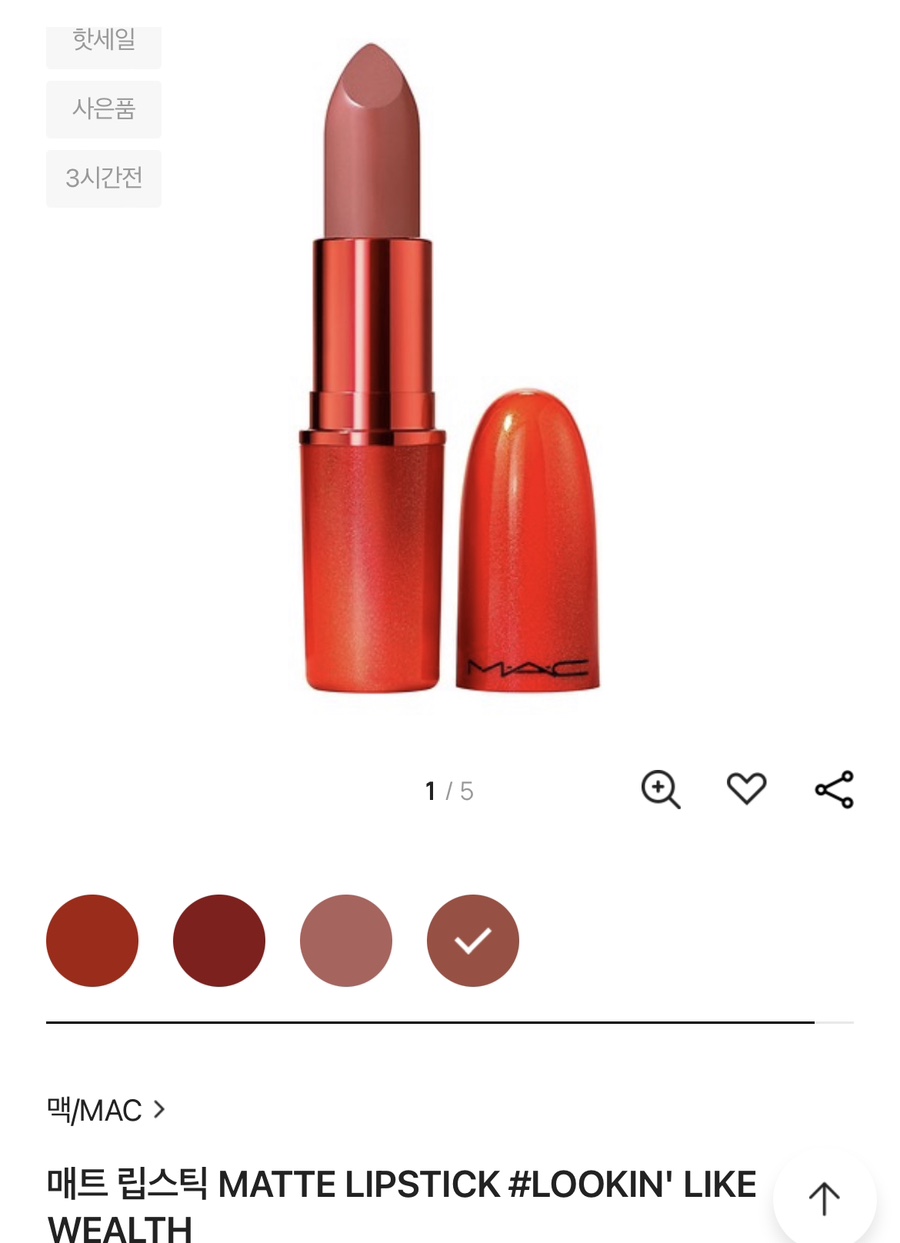Select the dusty rose color swatch

346,941
